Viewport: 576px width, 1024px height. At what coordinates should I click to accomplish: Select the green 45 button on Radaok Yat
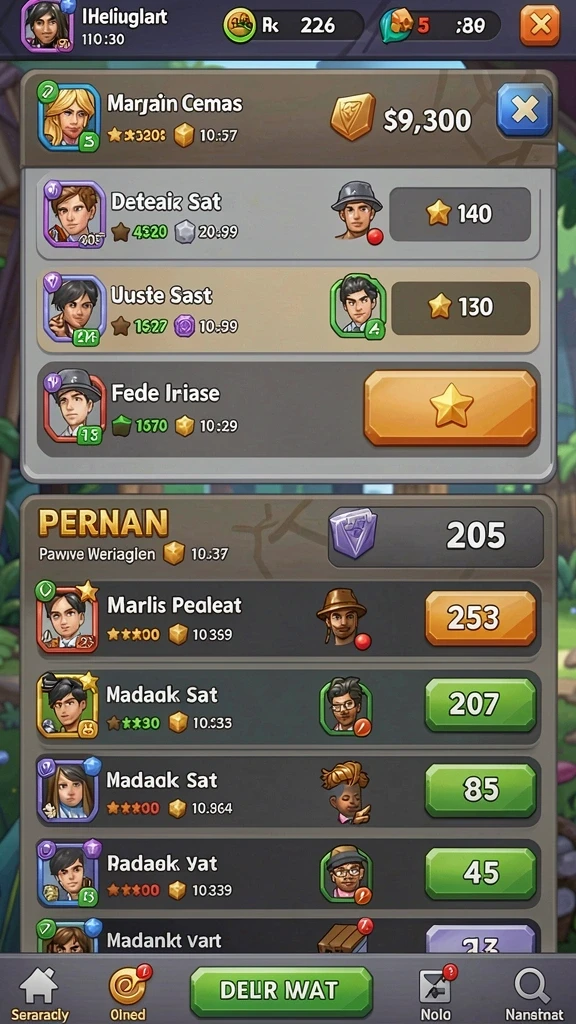pos(480,874)
